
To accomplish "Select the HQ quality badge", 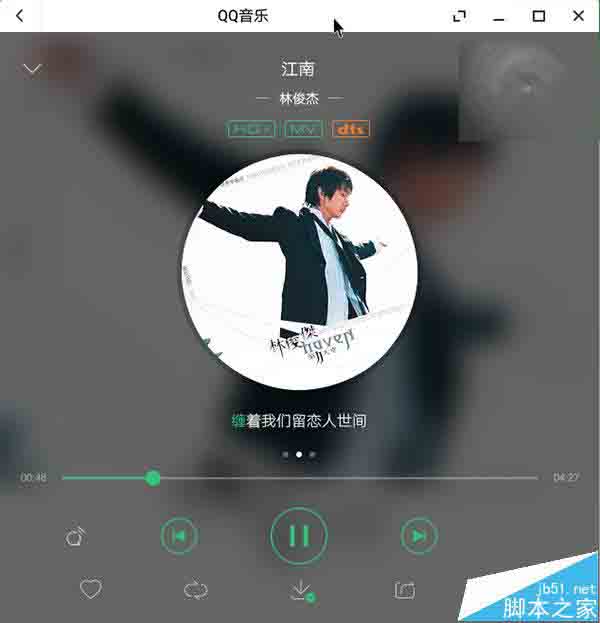I will (x=252, y=129).
